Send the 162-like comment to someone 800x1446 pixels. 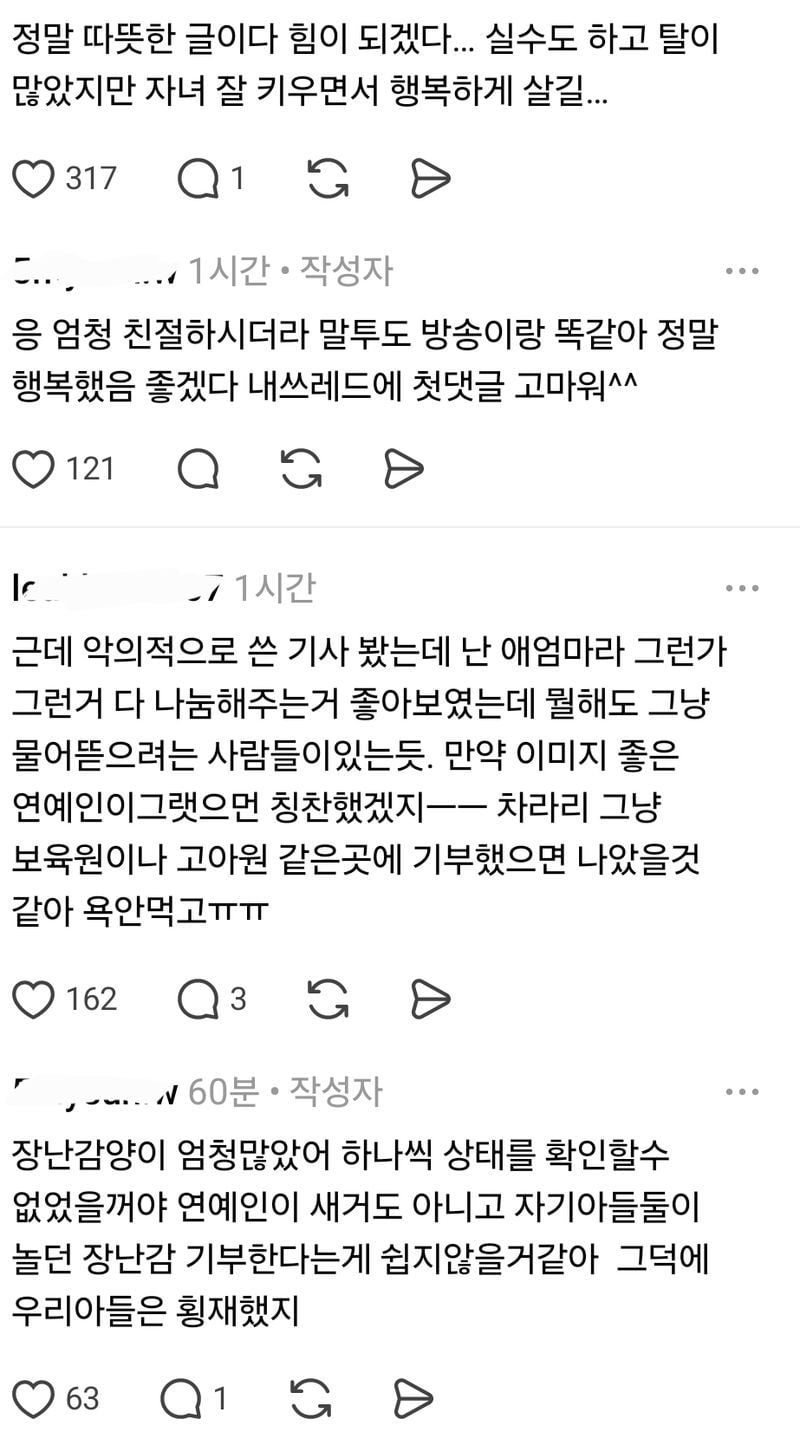click(430, 998)
